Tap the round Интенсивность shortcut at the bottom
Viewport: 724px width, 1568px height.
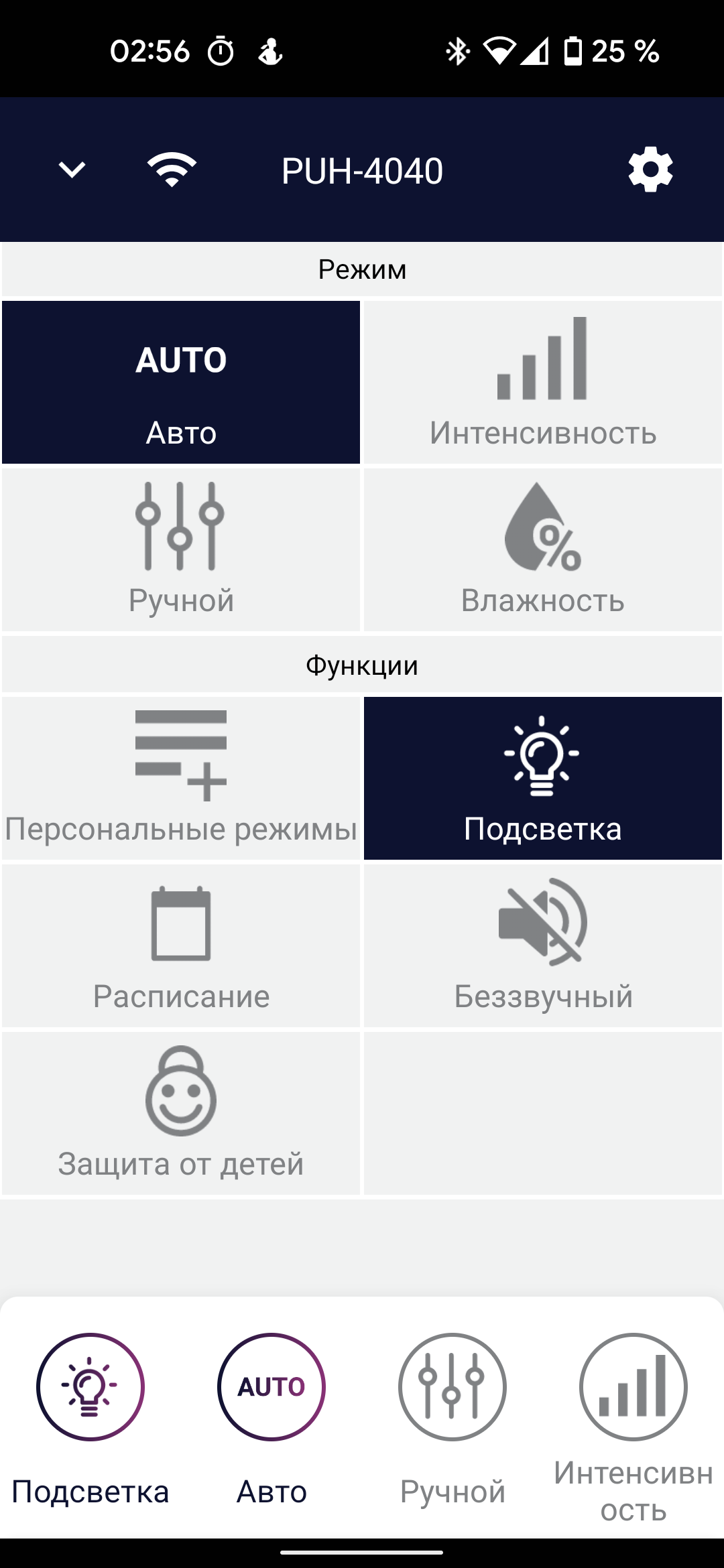coord(633,1386)
